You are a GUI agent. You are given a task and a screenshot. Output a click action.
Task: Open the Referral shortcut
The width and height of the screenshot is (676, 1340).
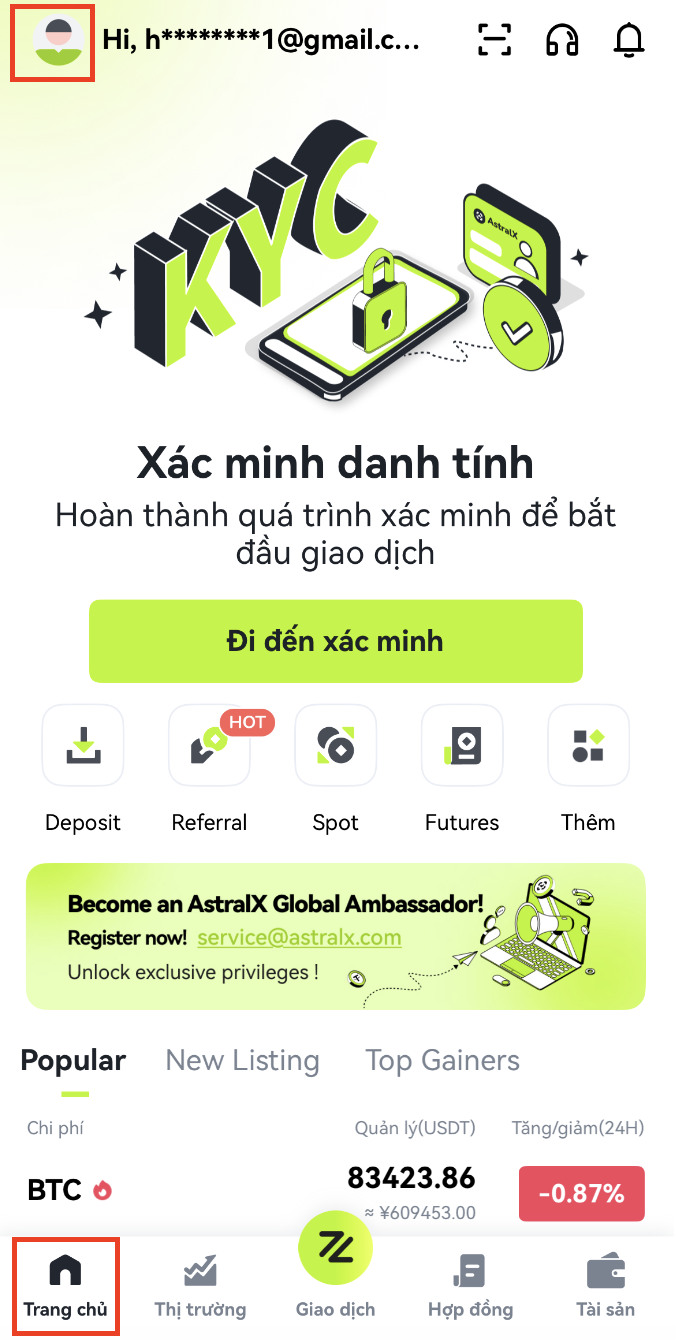pyautogui.click(x=209, y=746)
